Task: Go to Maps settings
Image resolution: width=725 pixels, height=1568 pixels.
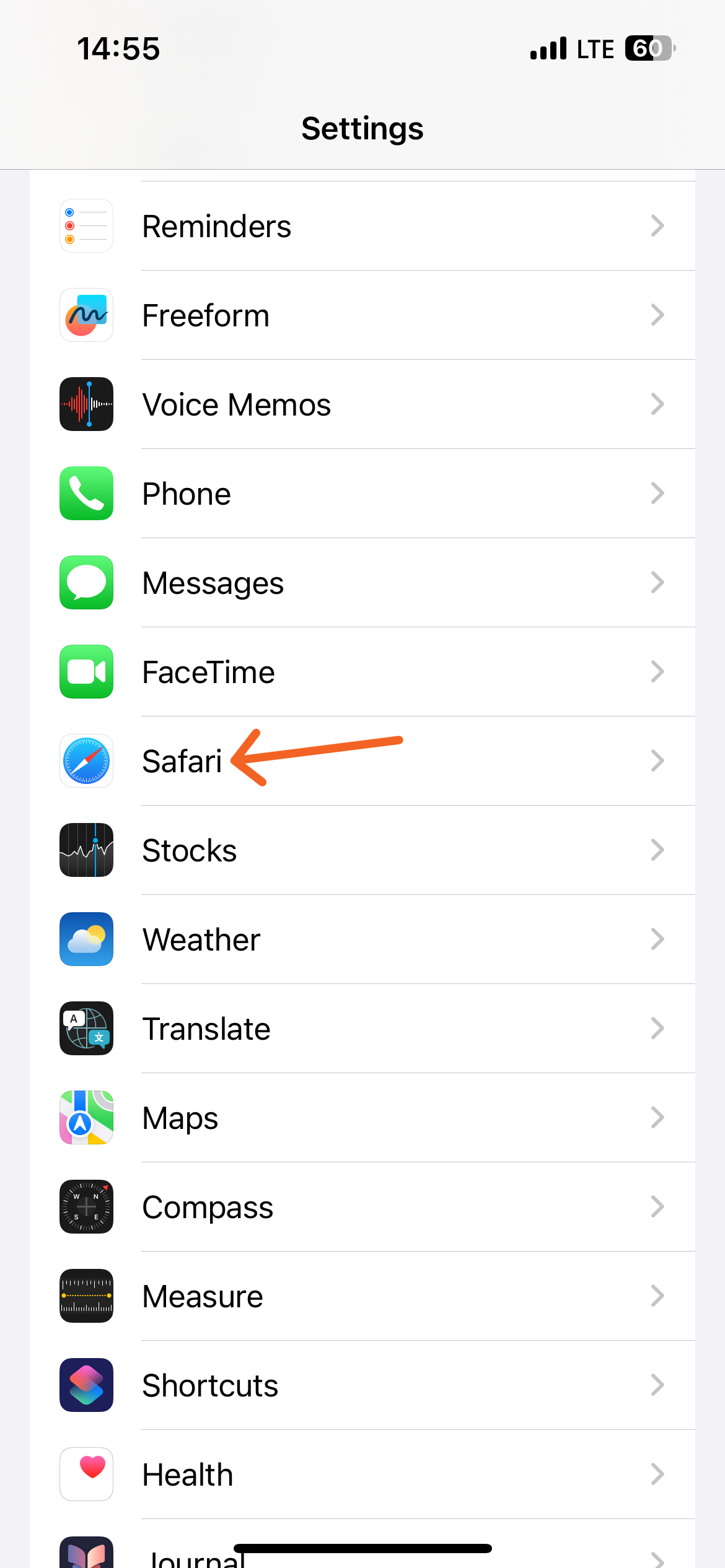Action: coord(362,1118)
